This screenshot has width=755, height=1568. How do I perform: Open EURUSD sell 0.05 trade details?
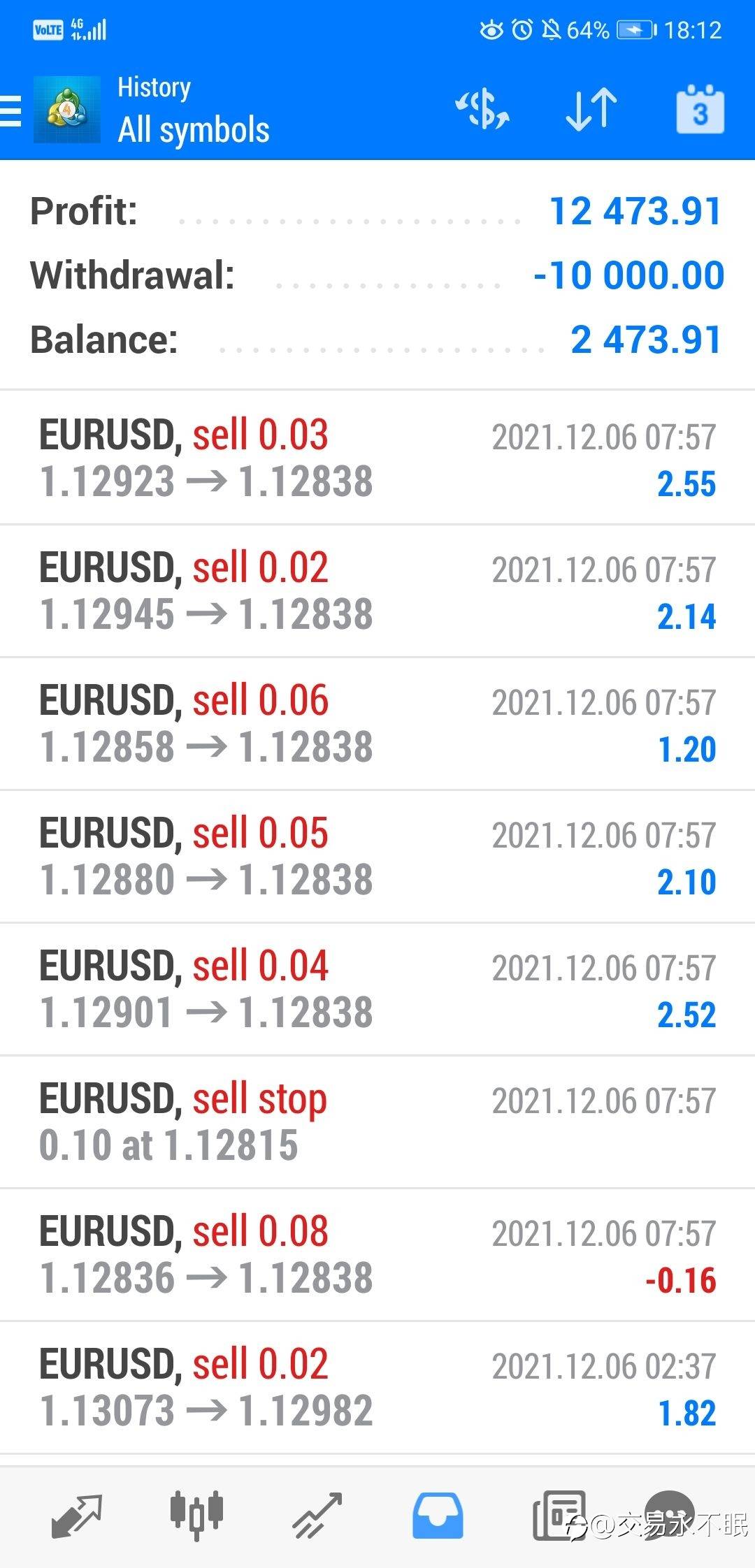(377, 856)
